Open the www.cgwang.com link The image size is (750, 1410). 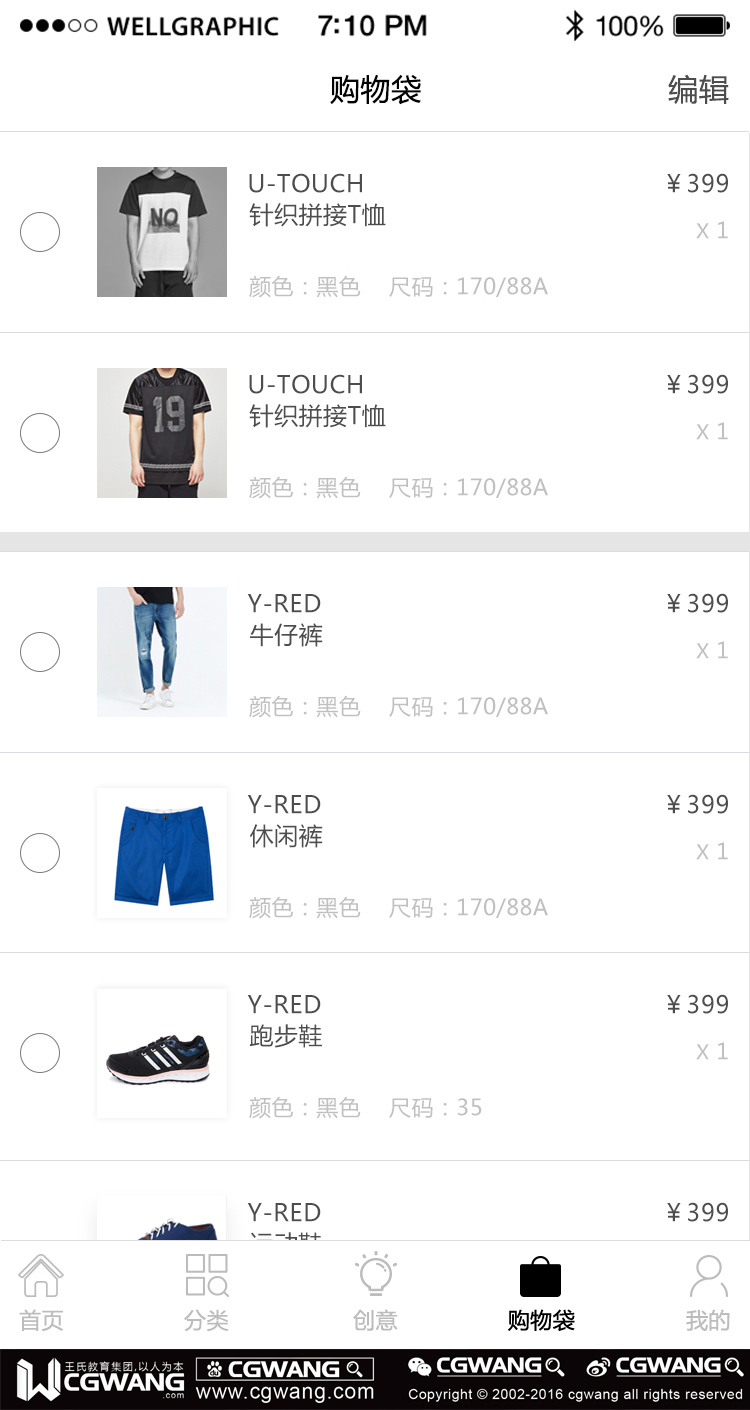[x=283, y=1392]
